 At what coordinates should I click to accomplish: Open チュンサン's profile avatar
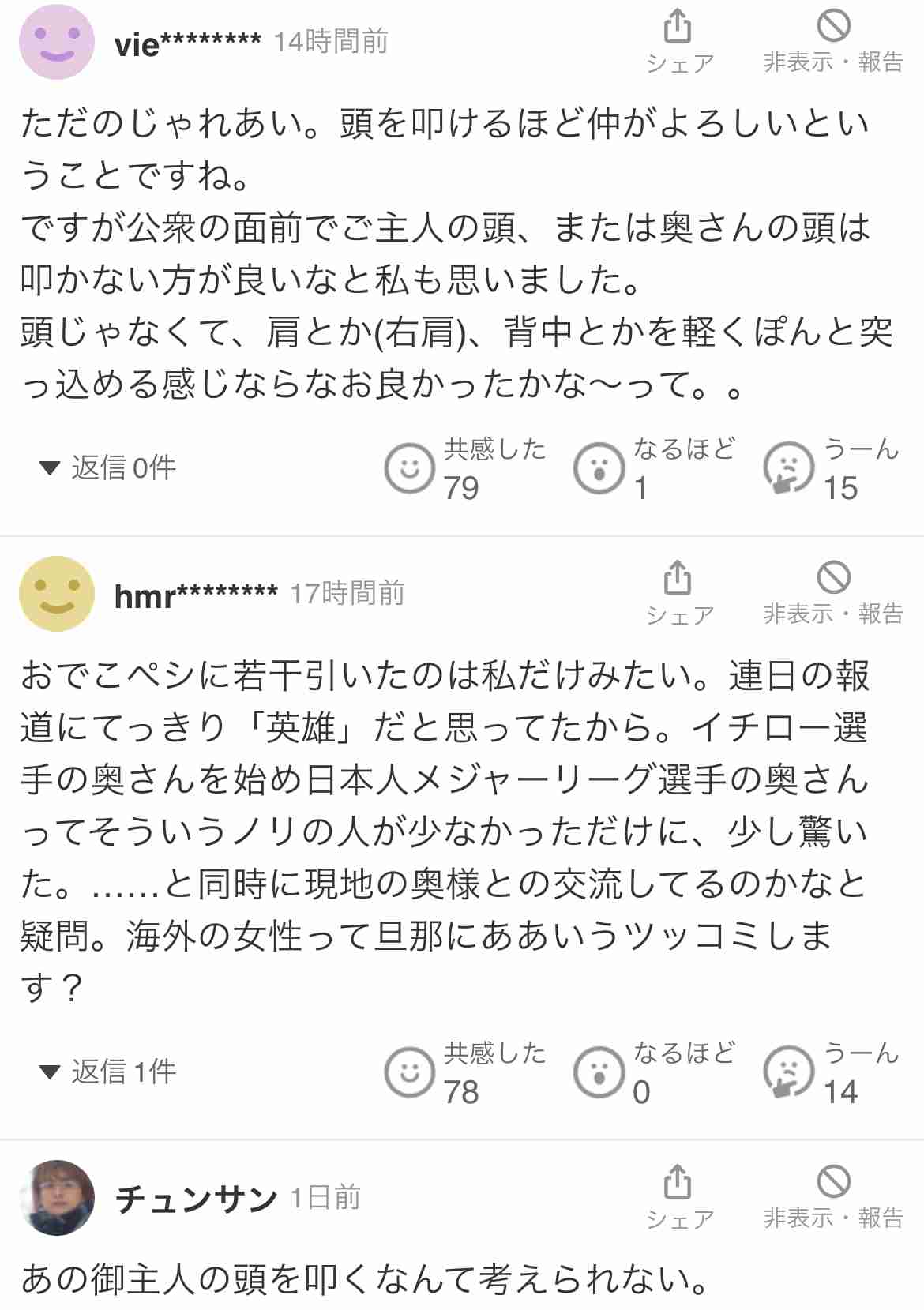coord(57,1197)
